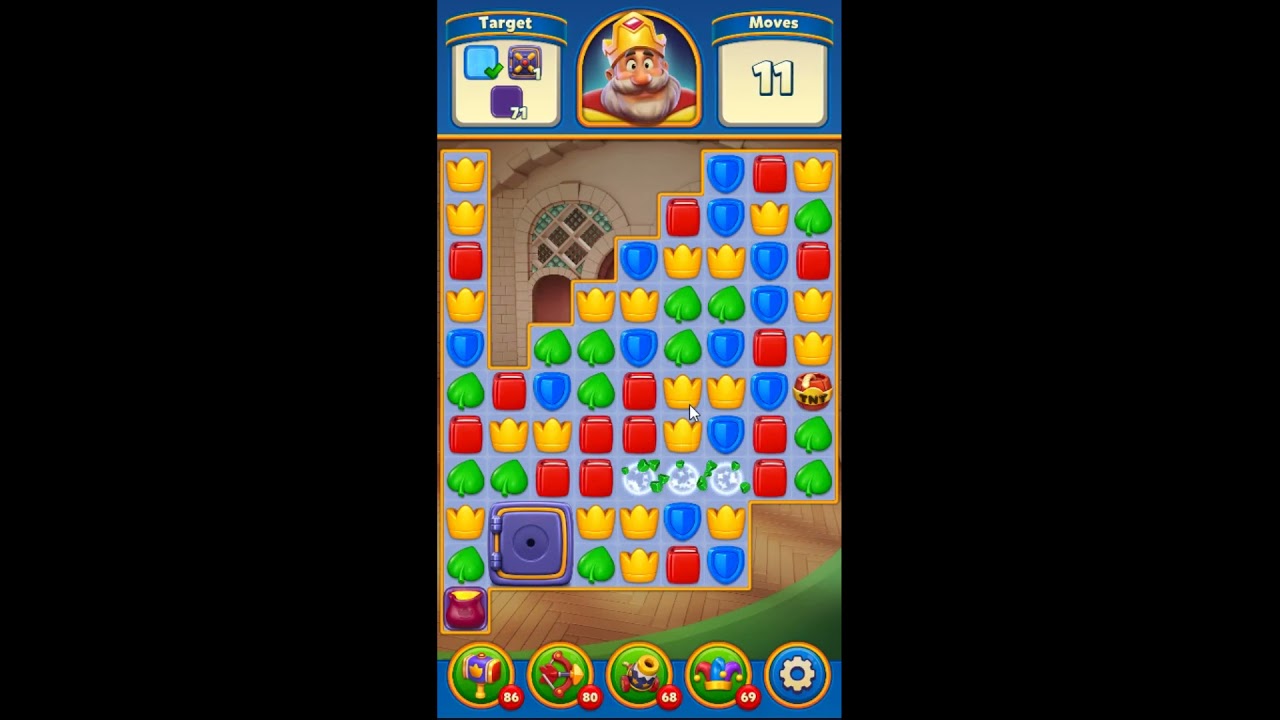Tap the purple safe on the board
Viewport: 1280px width, 720px height.
[x=530, y=543]
